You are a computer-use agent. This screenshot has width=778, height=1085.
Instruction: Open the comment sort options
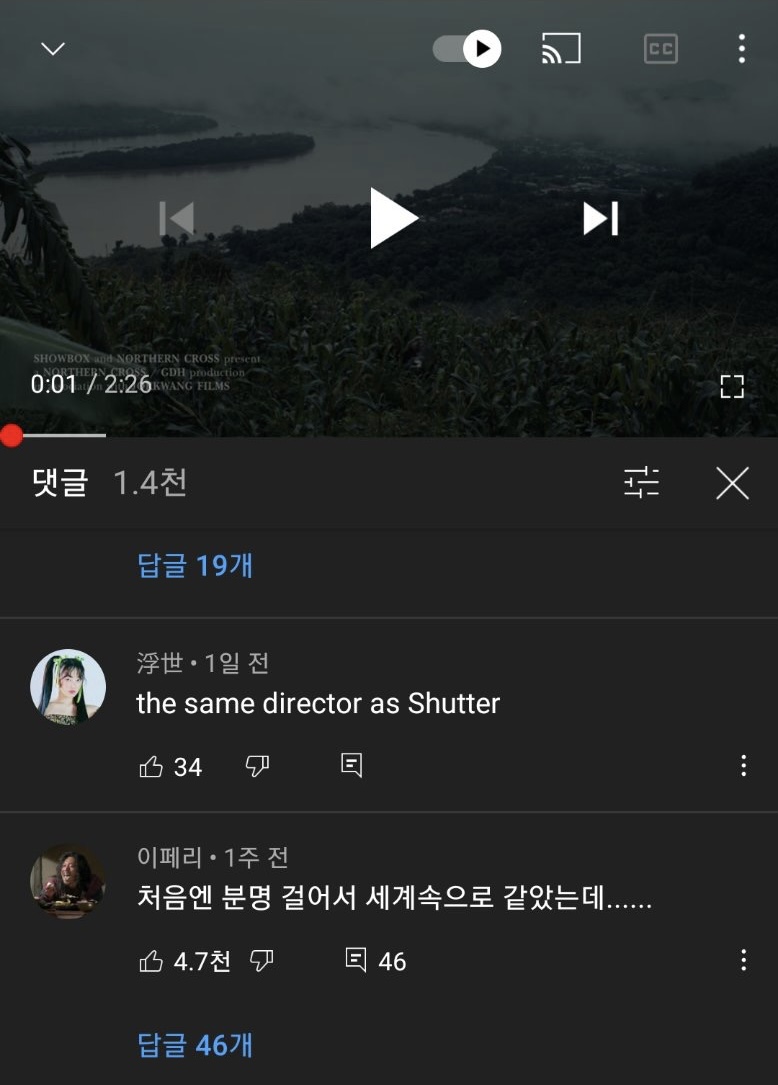pyautogui.click(x=641, y=483)
